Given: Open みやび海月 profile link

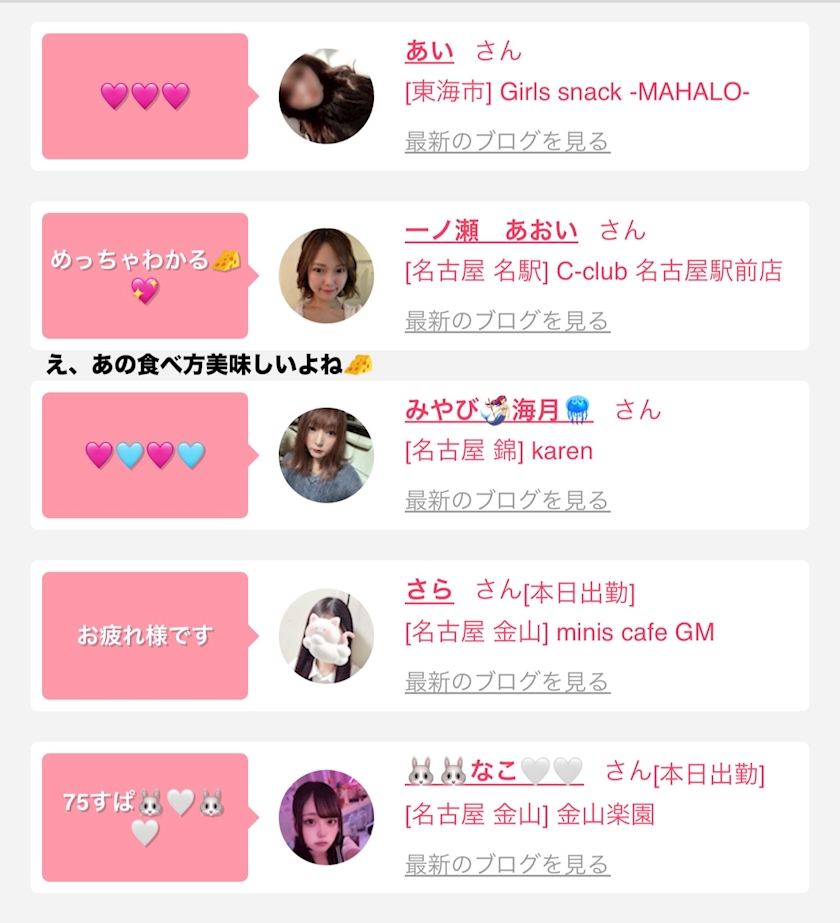Looking at the screenshot, I should pyautogui.click(x=499, y=410).
